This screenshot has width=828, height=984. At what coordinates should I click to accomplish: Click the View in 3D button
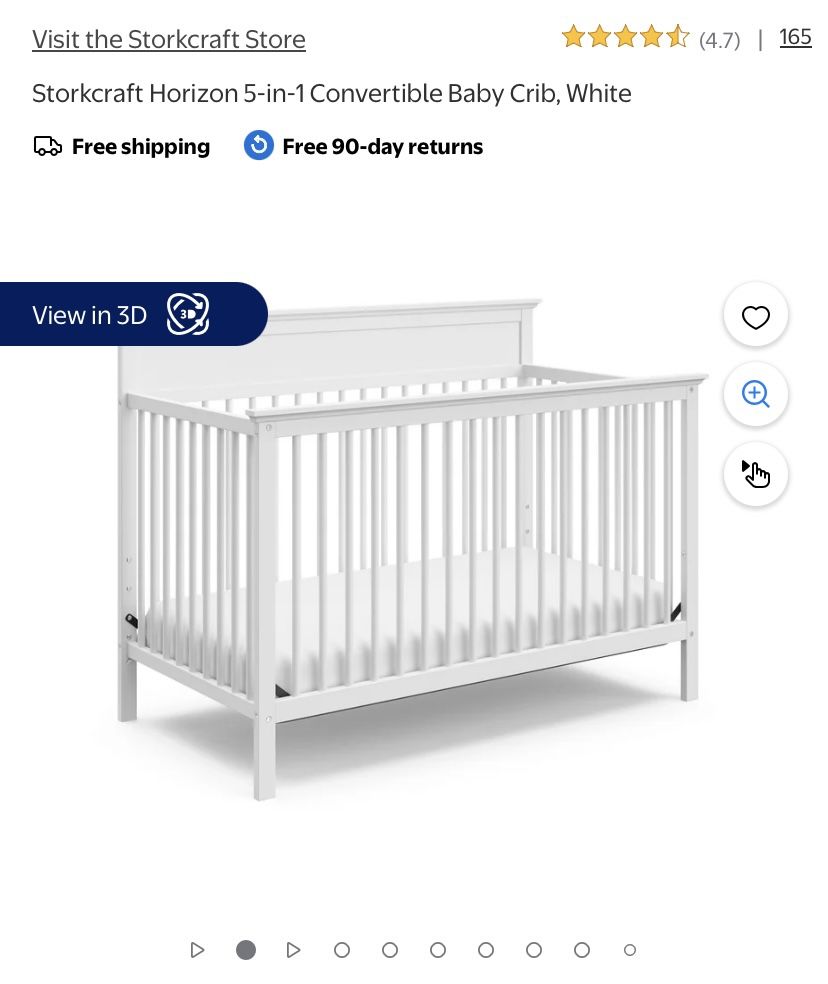coord(110,314)
